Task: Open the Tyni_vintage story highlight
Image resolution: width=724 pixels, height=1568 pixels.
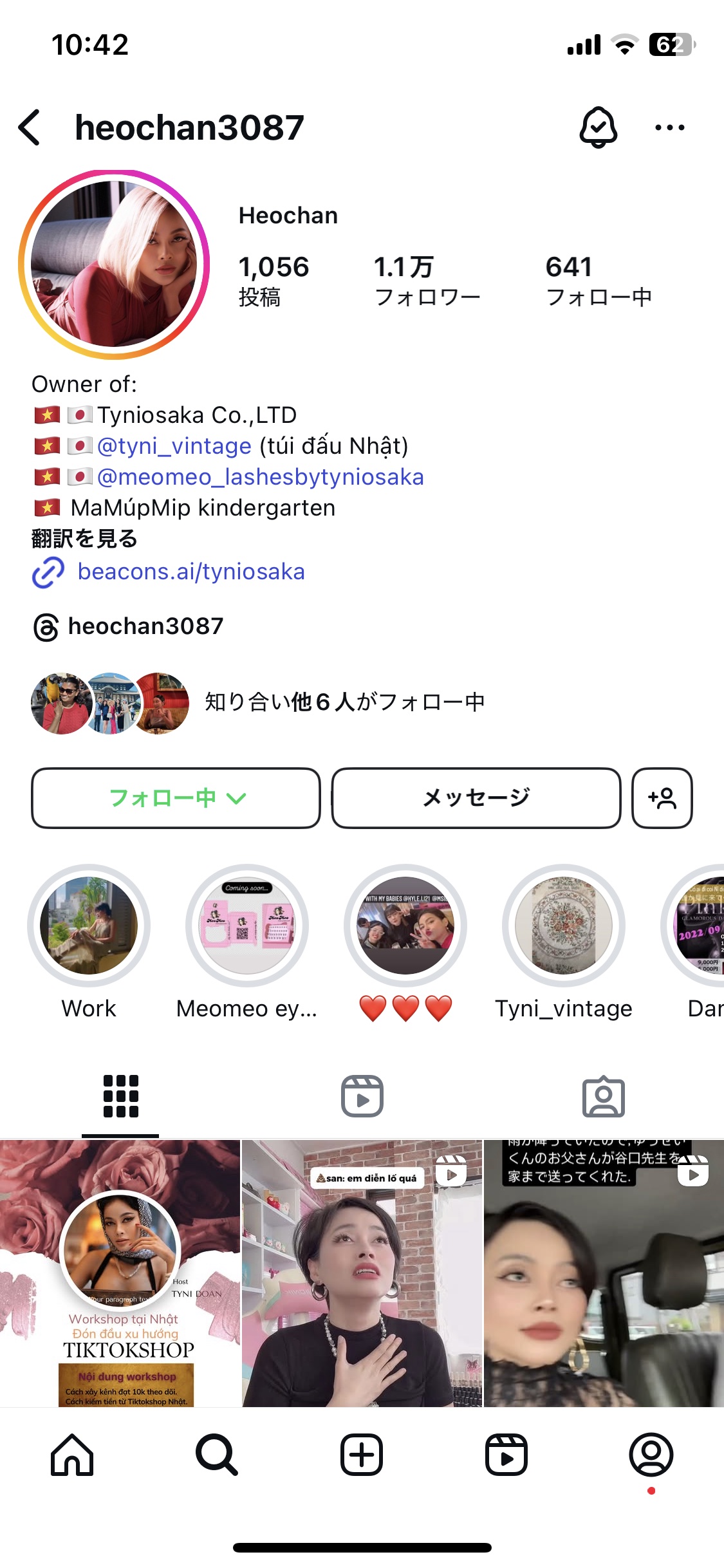Action: 563,926
